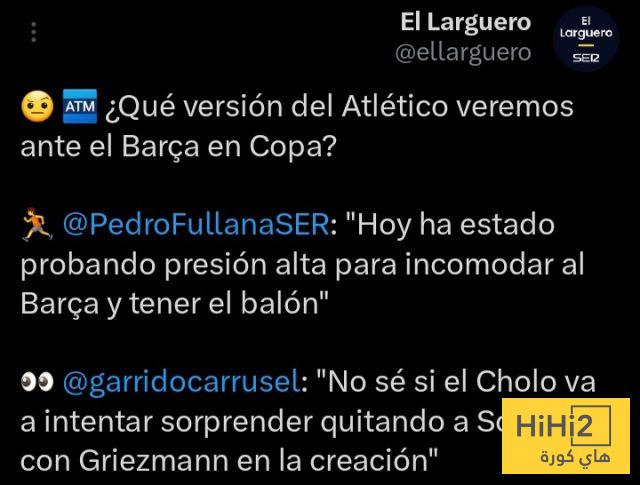Open the @garridocarrusel mention
This screenshot has height=485, width=640.
point(181,382)
